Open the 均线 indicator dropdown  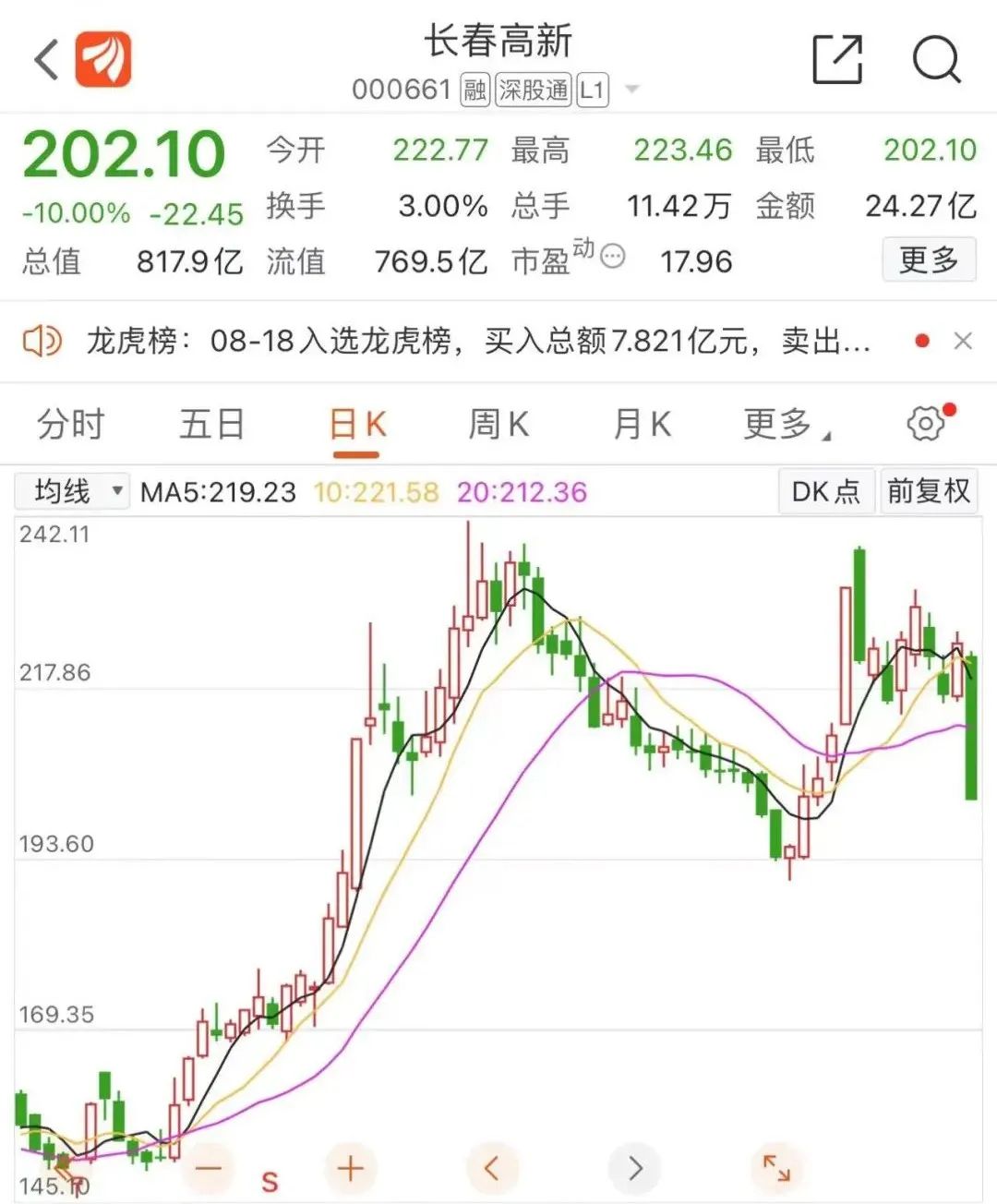point(73,491)
